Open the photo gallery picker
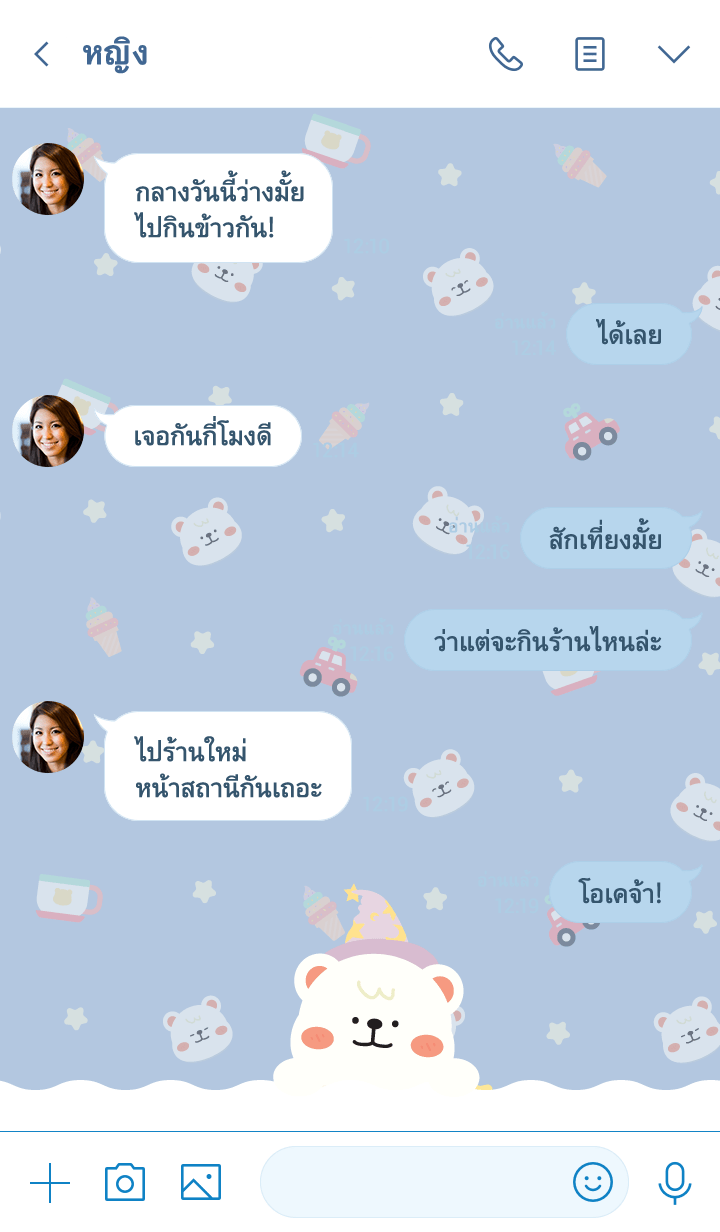This screenshot has height=1232, width=720. tap(201, 1183)
